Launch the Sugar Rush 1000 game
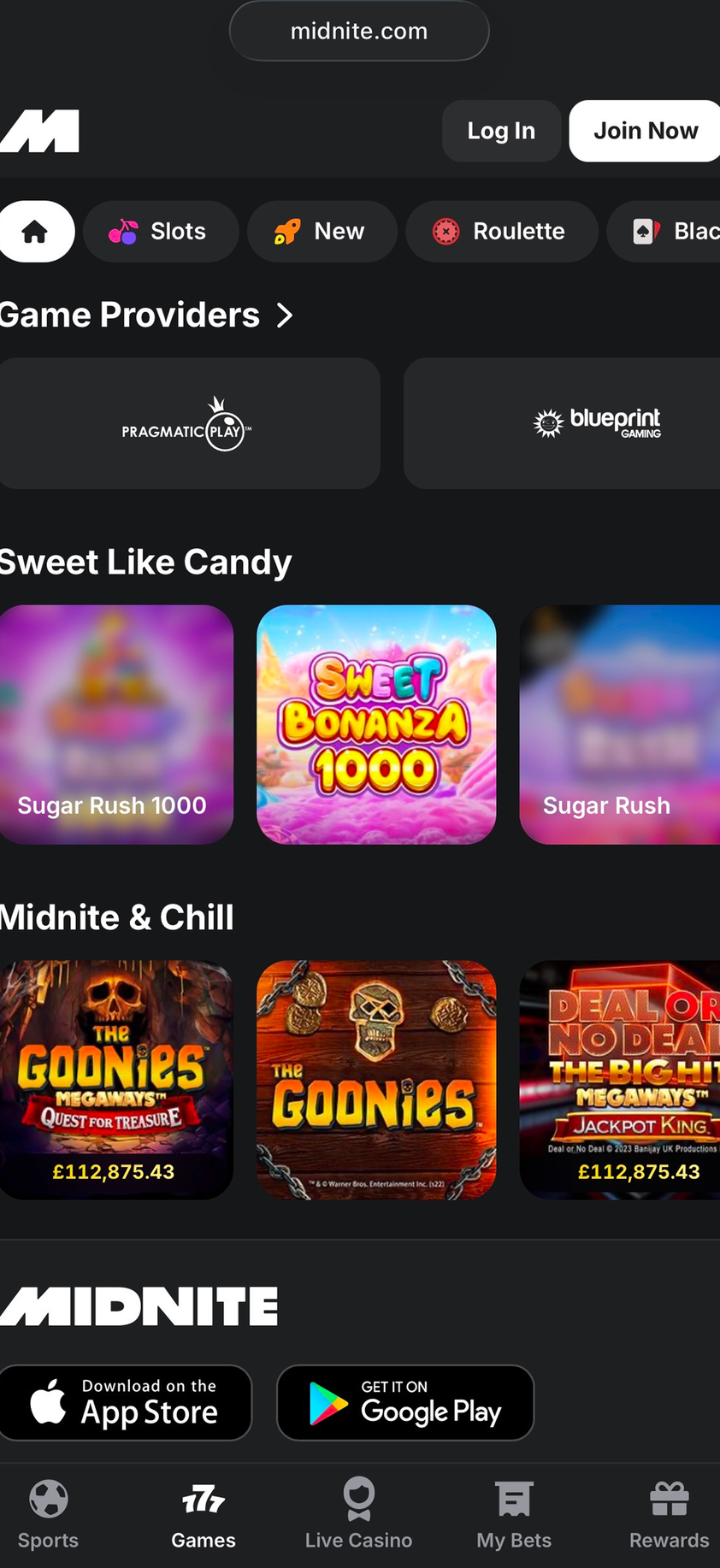Image resolution: width=720 pixels, height=1568 pixels. coord(115,724)
